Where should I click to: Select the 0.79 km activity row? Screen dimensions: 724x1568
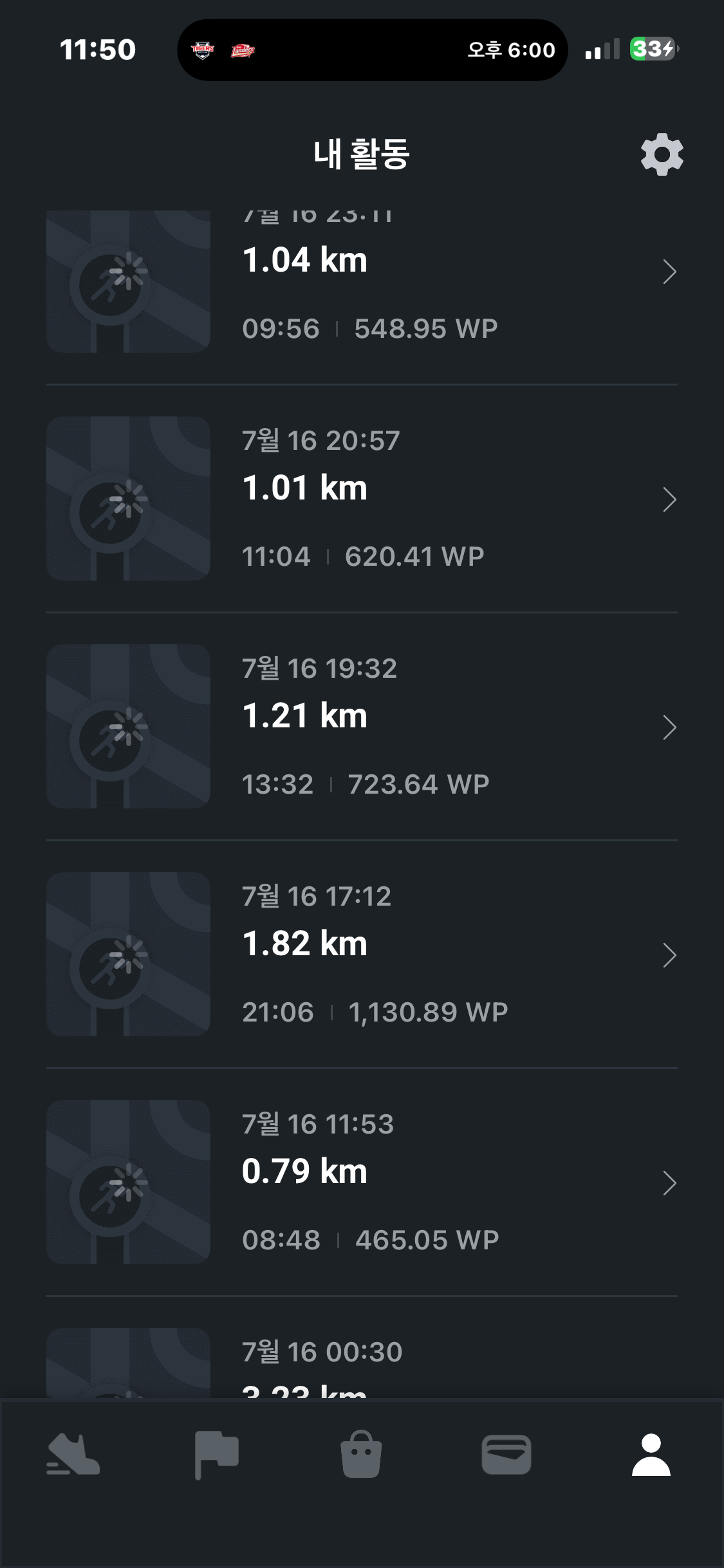(362, 1182)
